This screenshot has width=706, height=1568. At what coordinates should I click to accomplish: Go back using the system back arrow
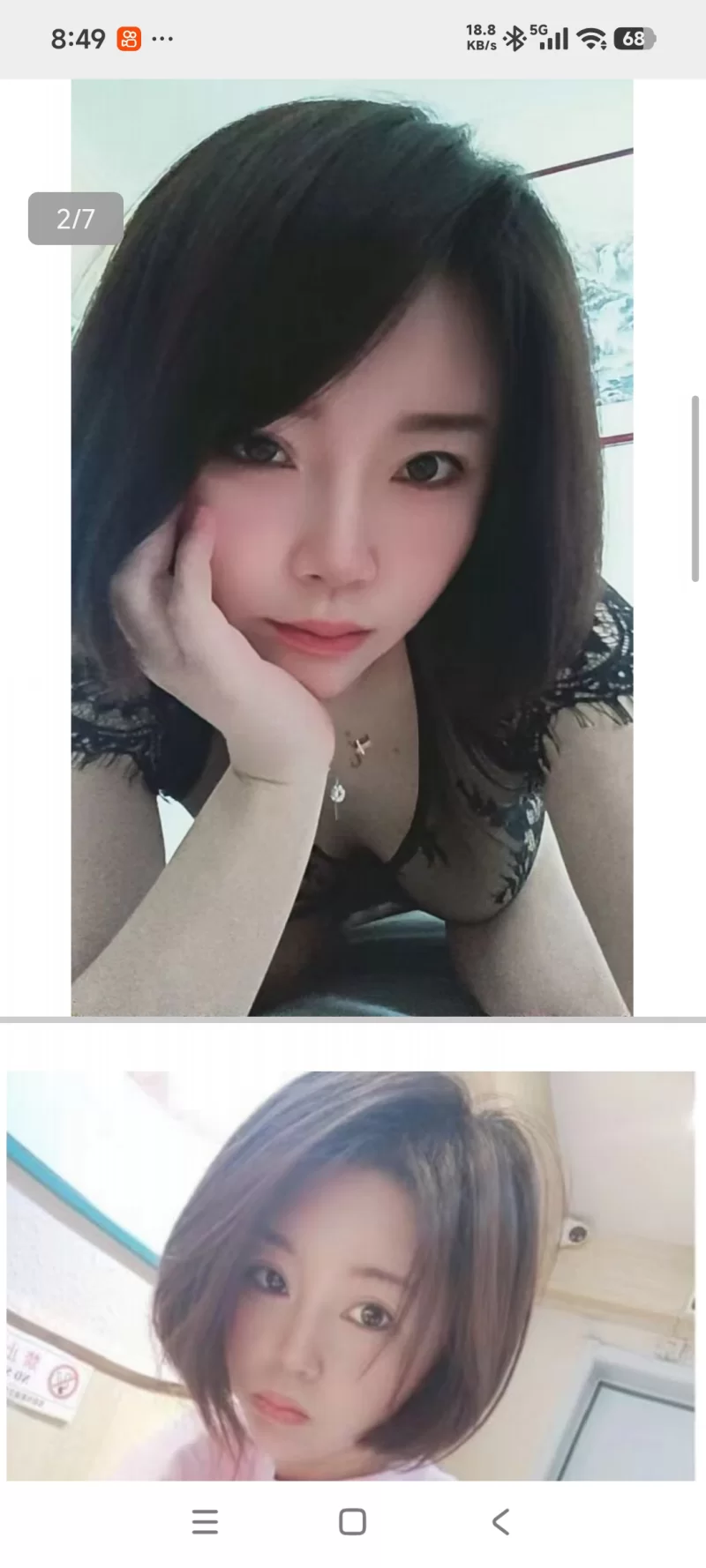click(x=500, y=1521)
